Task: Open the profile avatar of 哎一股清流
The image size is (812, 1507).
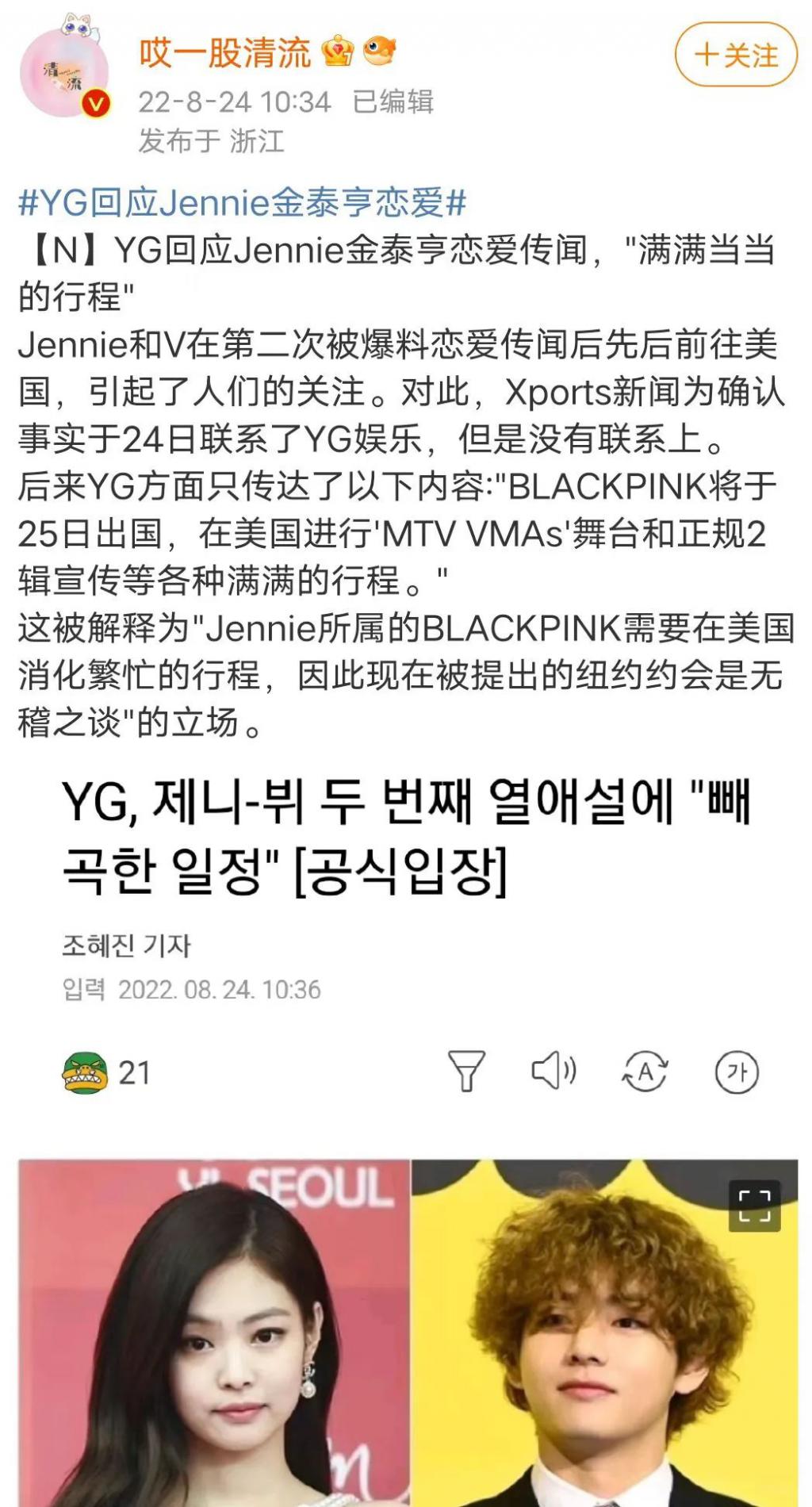Action: point(63,73)
